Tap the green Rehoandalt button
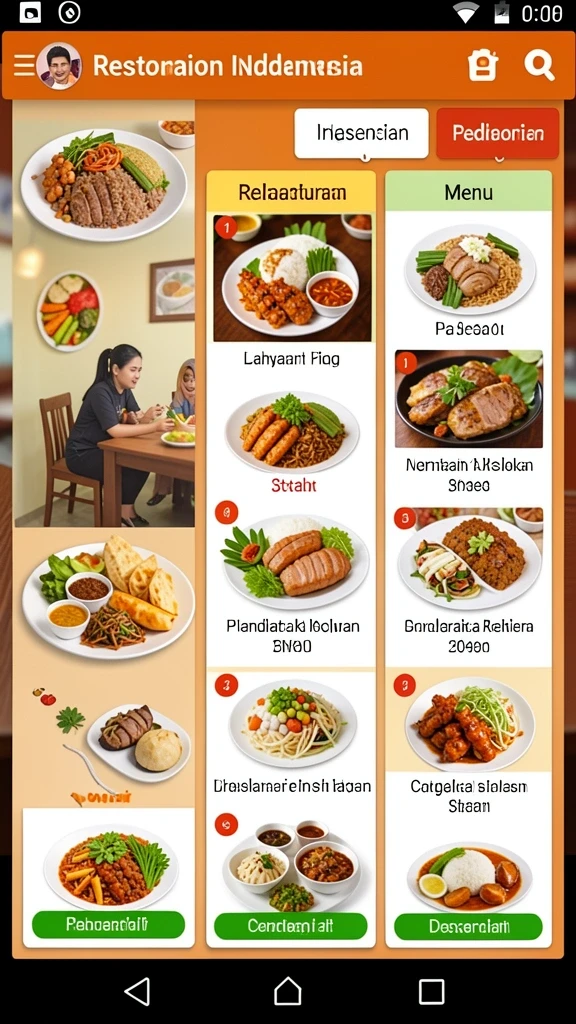This screenshot has height=1024, width=576. pyautogui.click(x=108, y=924)
